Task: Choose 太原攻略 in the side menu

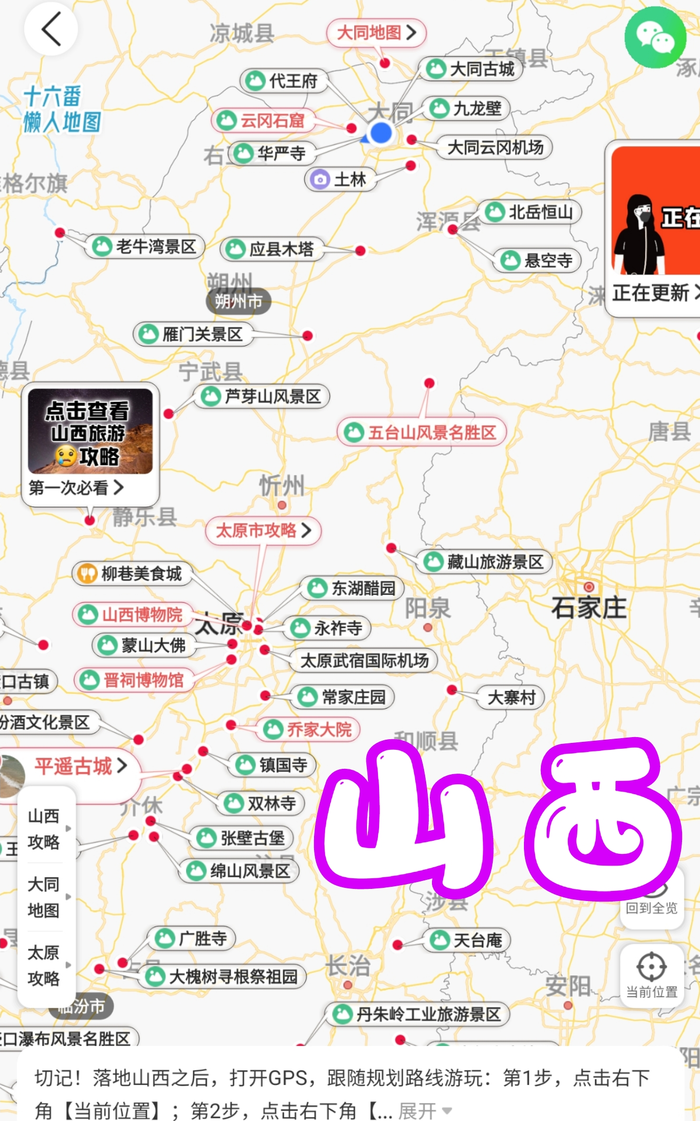Action: [44, 965]
